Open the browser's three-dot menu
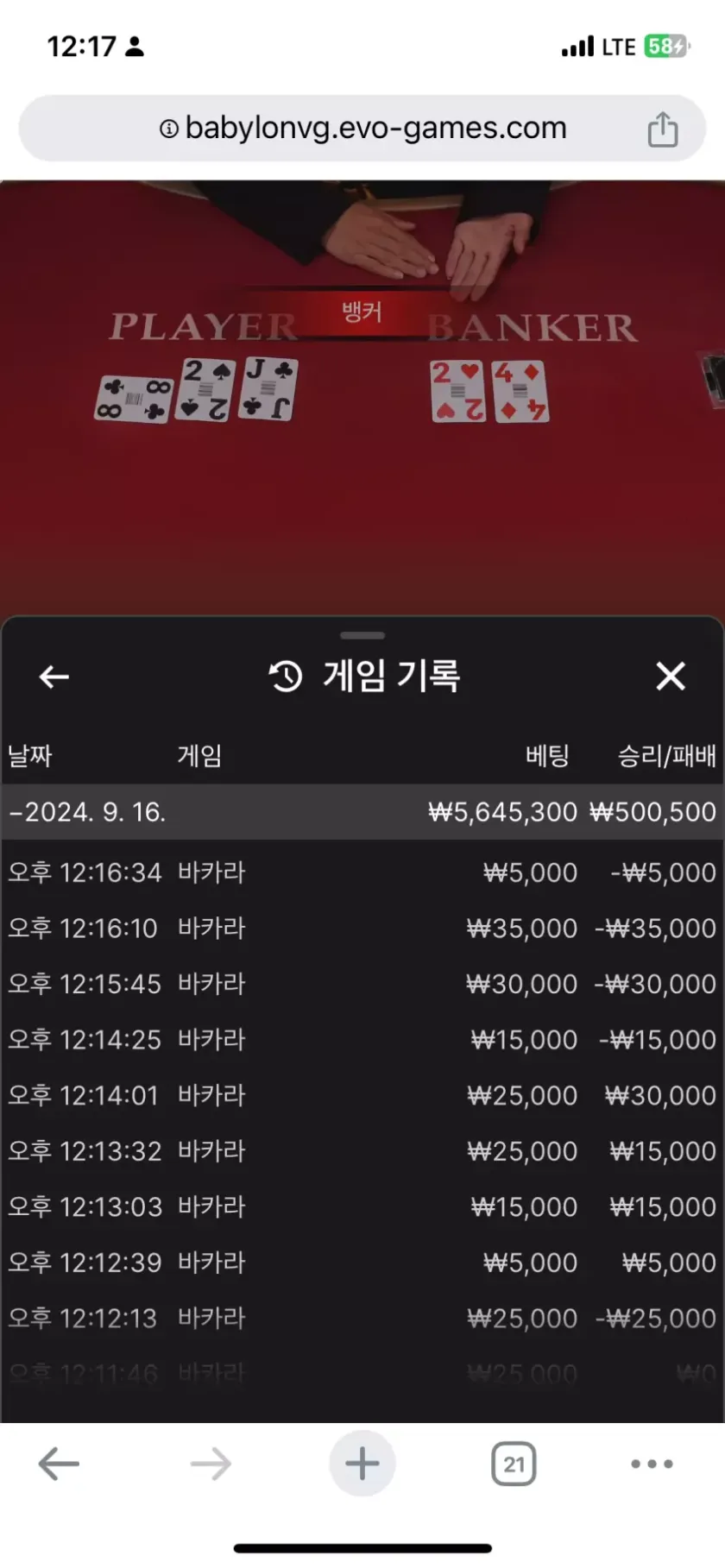The image size is (725, 1568). [652, 1464]
